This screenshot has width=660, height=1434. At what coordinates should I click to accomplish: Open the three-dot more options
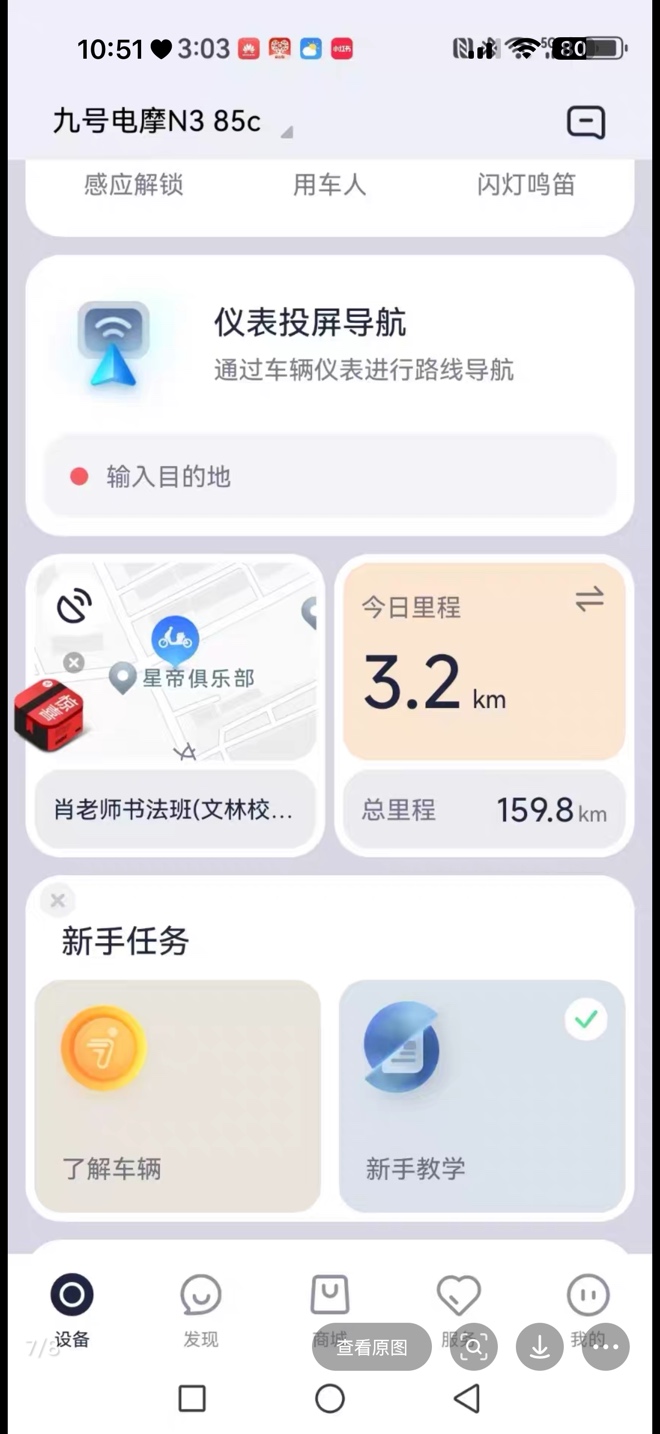coord(606,1347)
